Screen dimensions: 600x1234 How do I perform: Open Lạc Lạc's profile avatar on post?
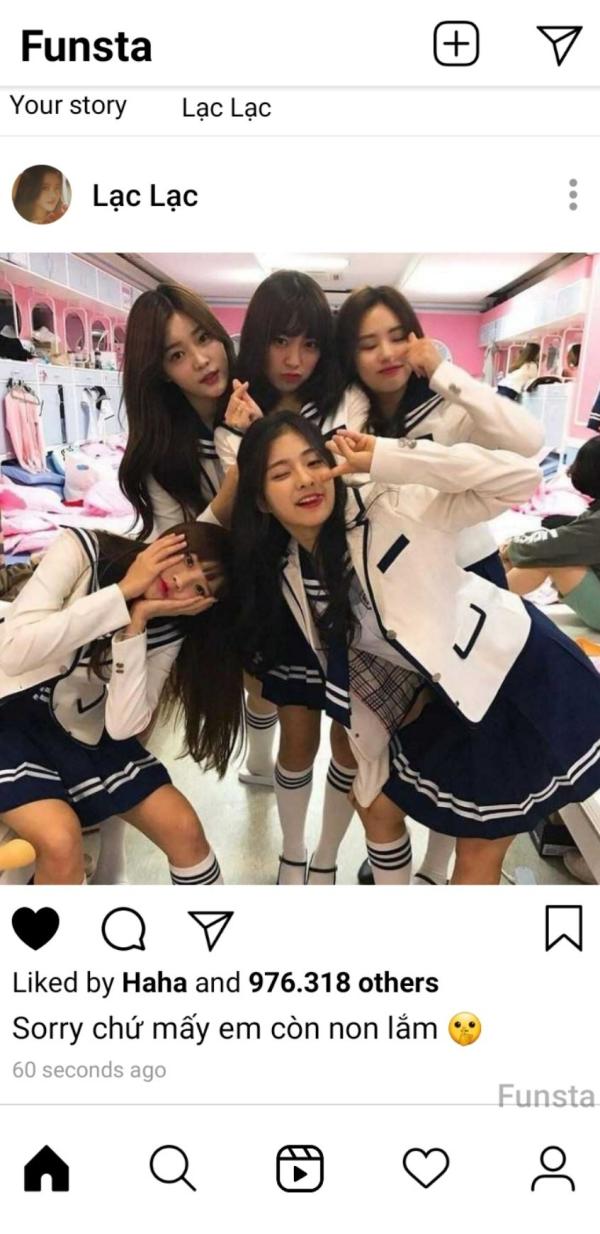(x=41, y=195)
